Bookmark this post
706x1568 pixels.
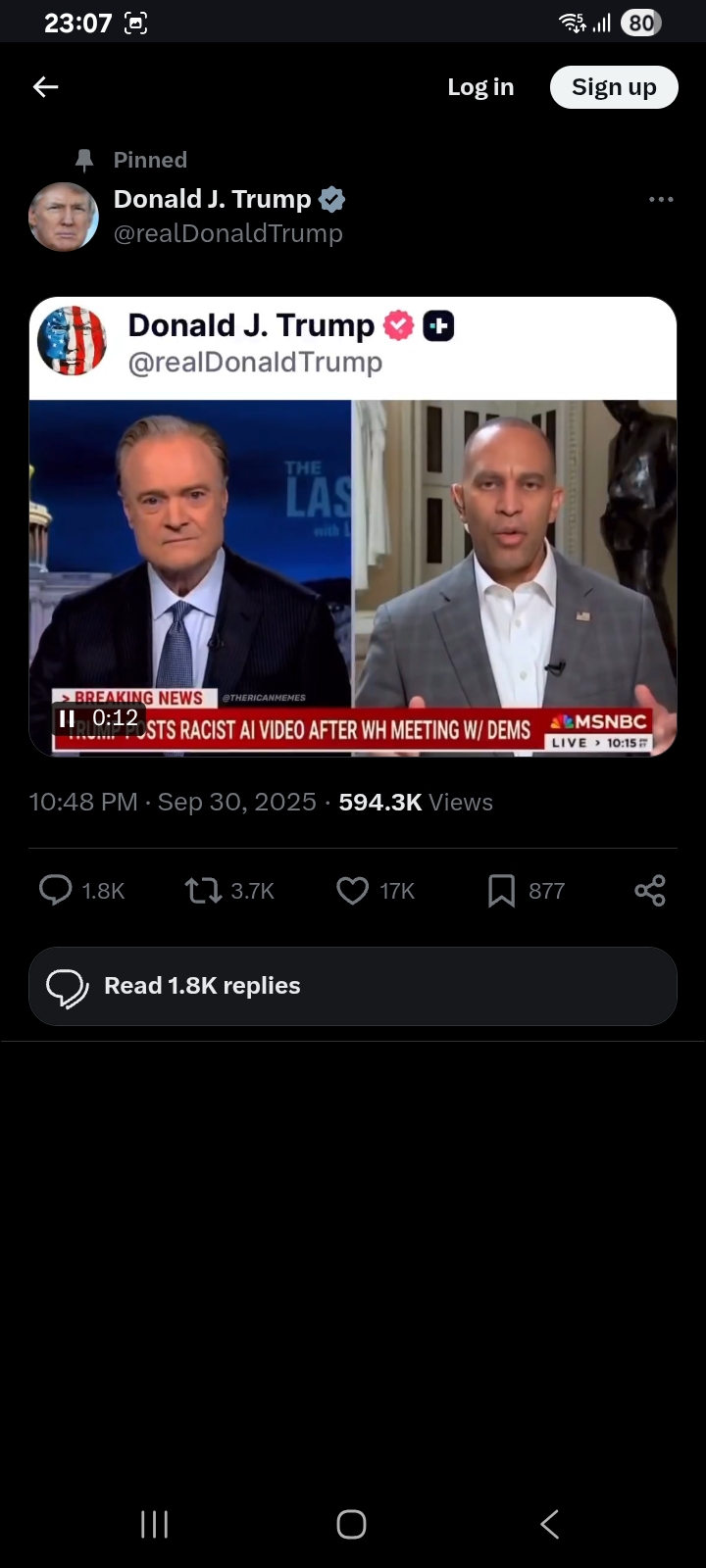(501, 890)
